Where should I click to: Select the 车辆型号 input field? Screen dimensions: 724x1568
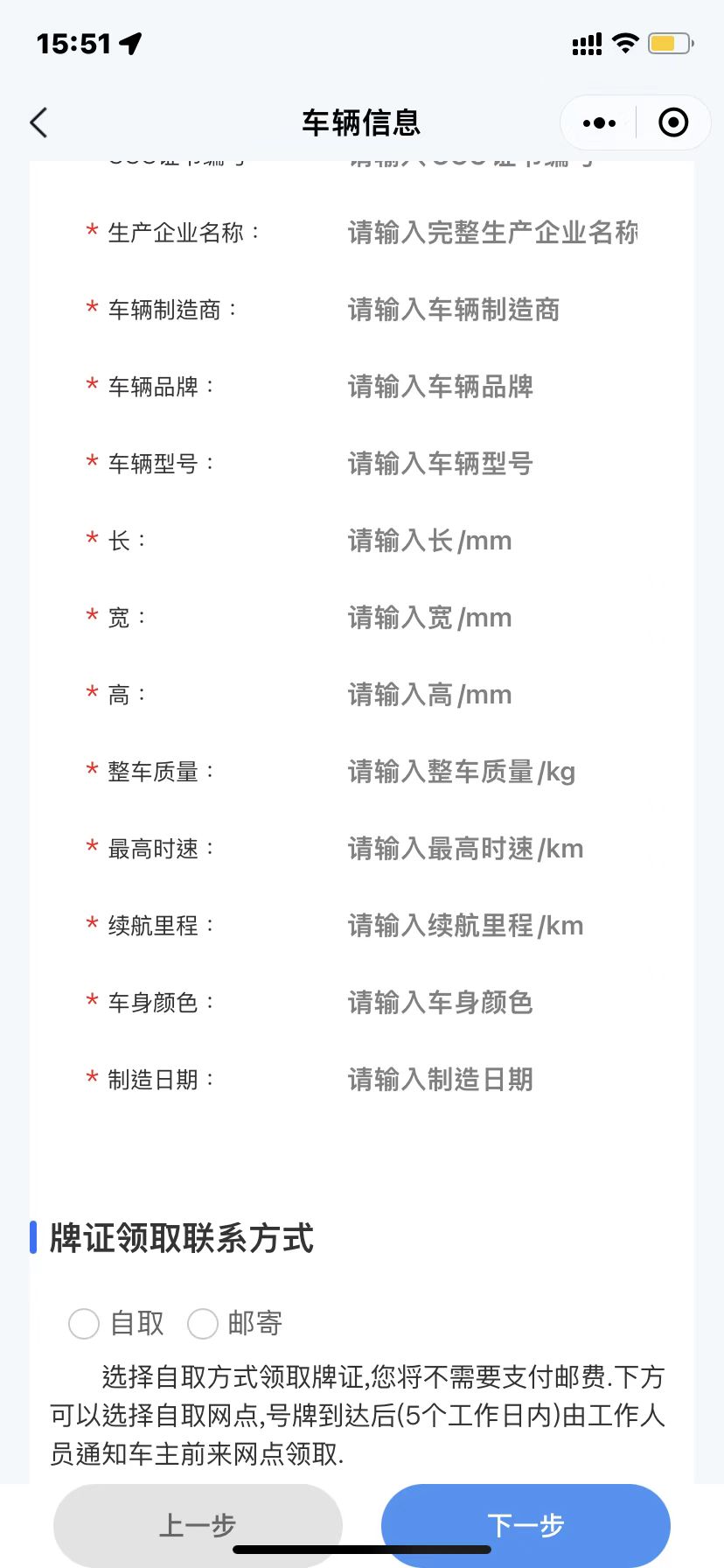tap(492, 464)
